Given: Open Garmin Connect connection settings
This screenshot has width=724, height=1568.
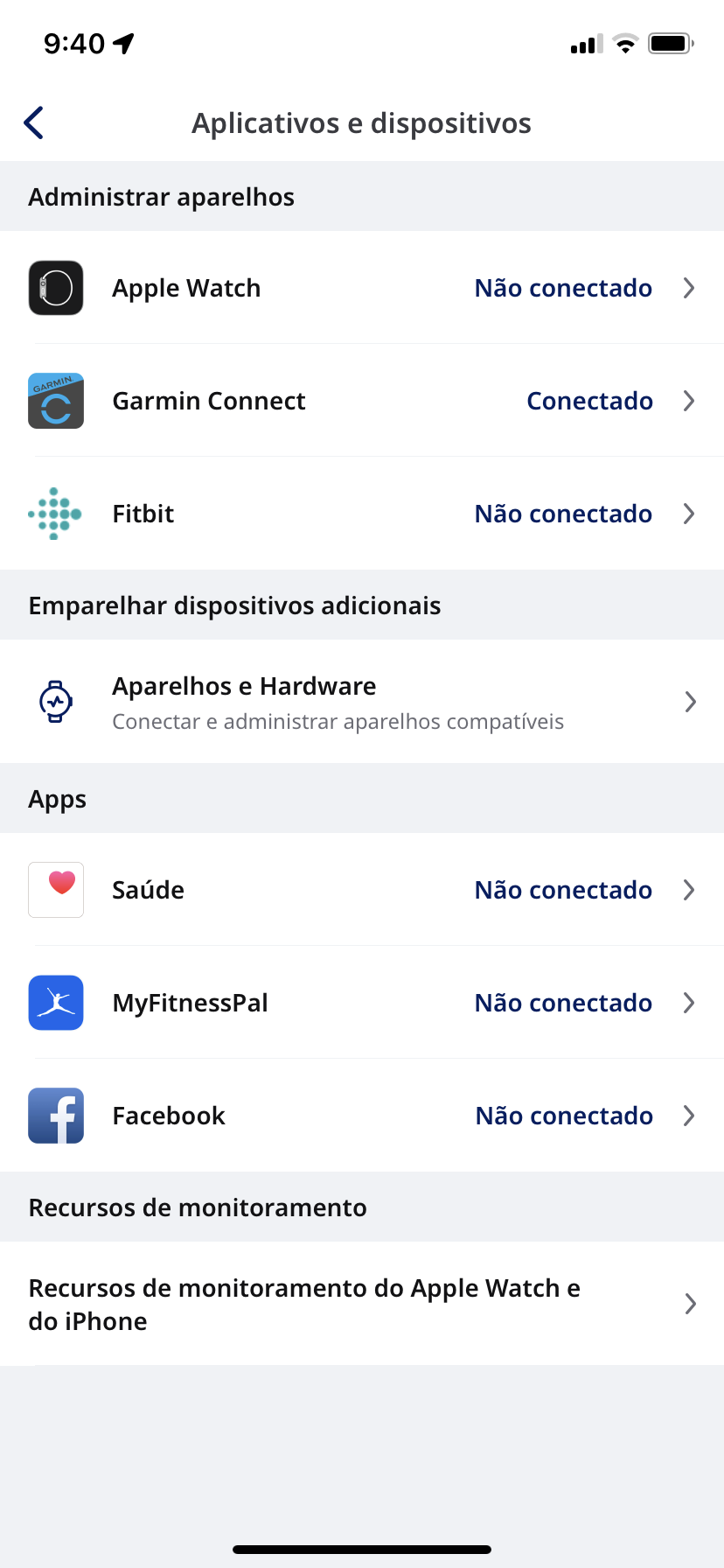Looking at the screenshot, I should 362,401.
